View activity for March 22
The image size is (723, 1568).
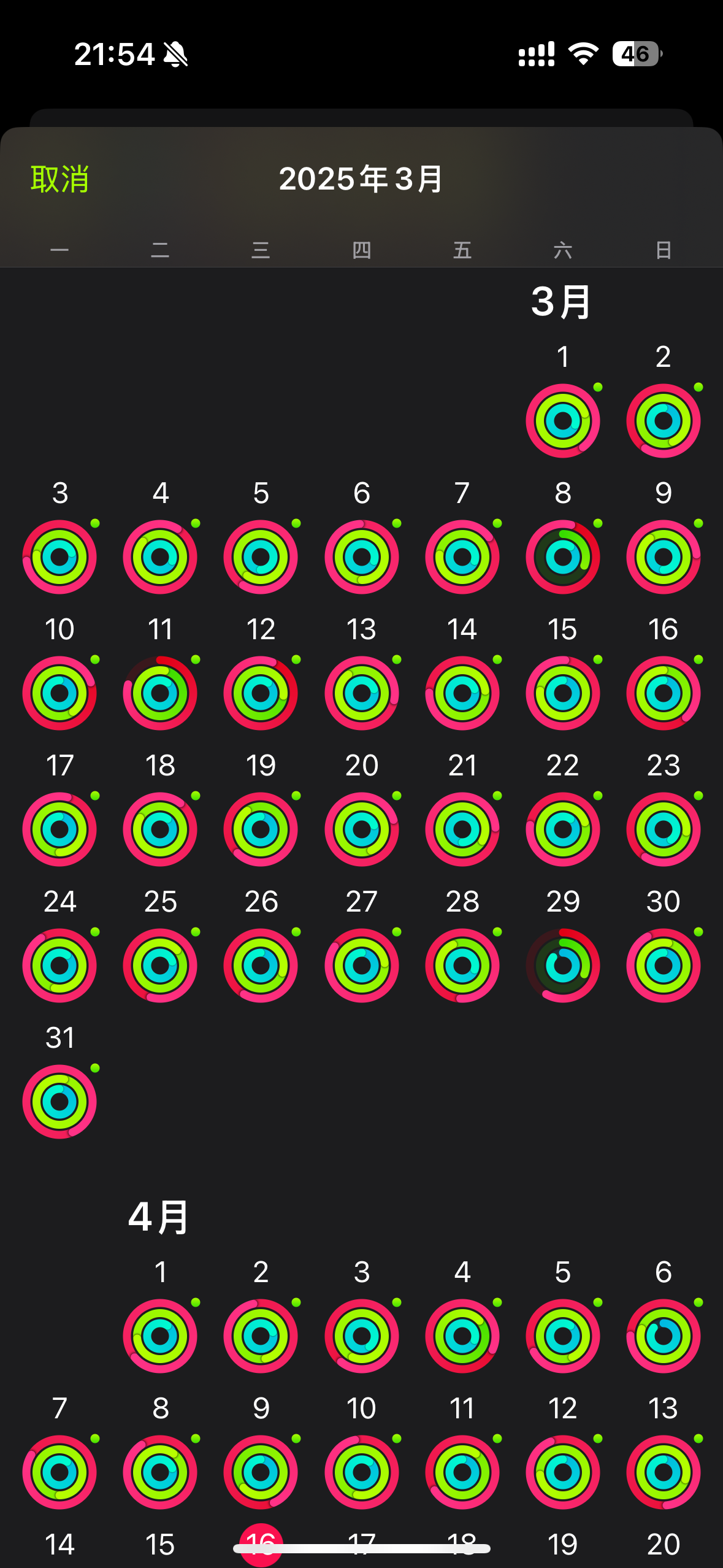click(562, 829)
